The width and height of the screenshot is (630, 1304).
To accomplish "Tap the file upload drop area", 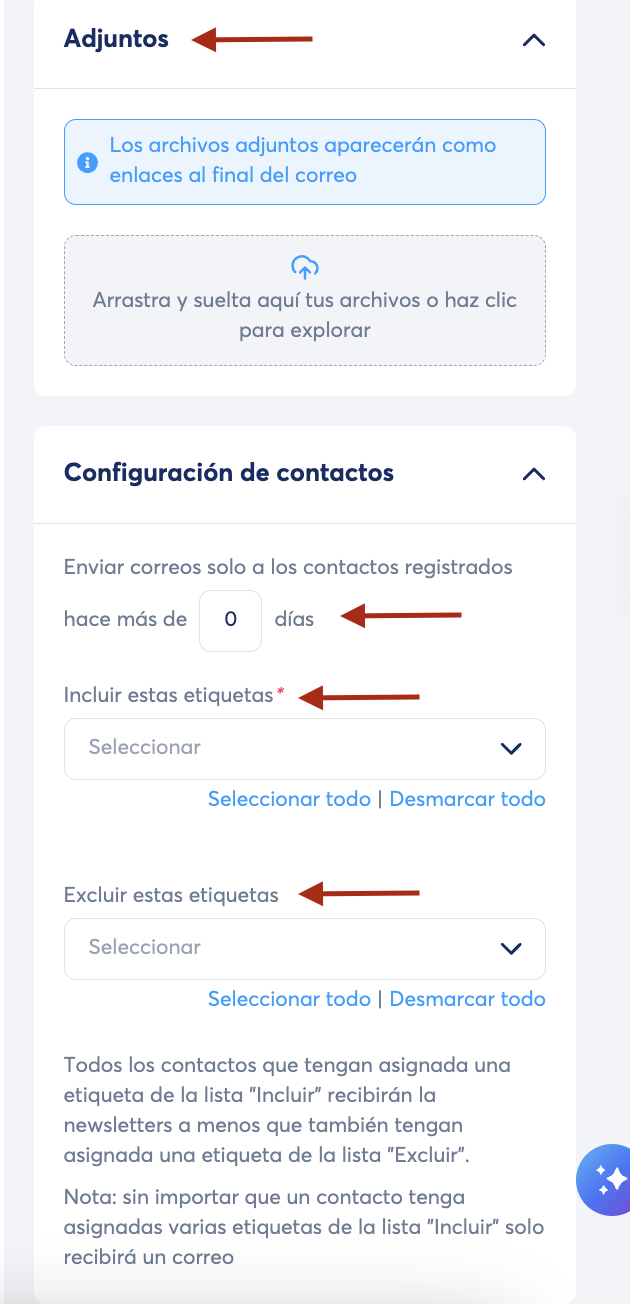I will [305, 300].
